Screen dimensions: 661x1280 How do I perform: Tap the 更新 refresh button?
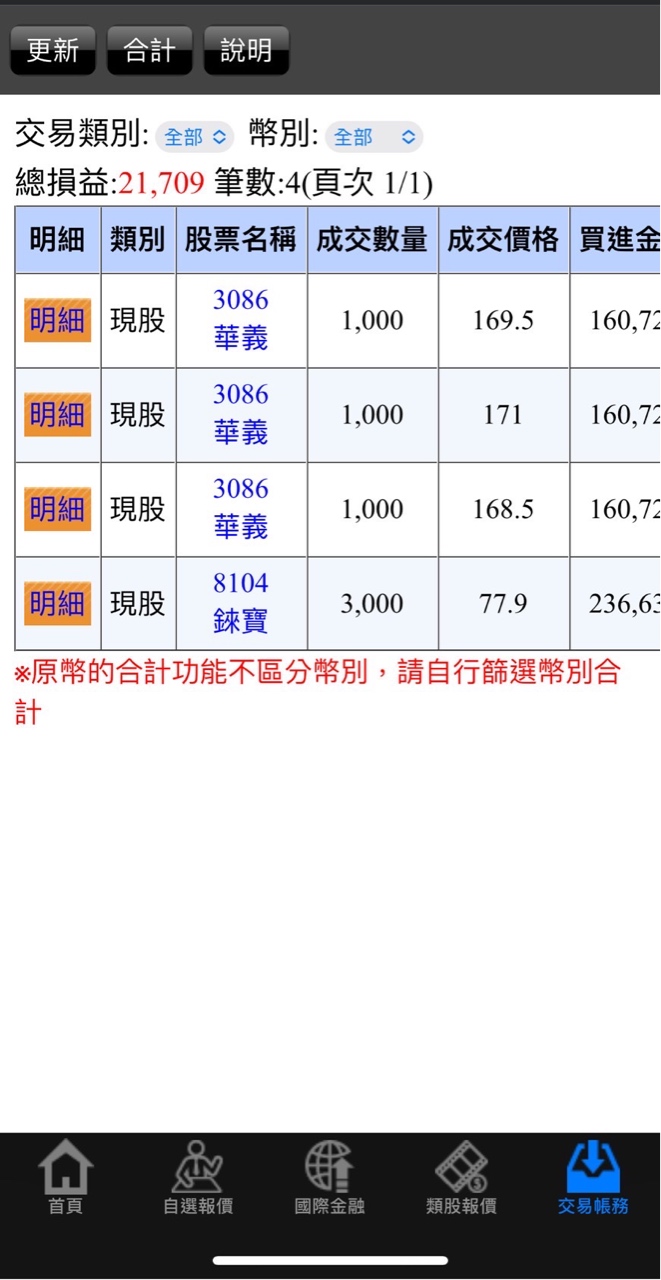52,50
